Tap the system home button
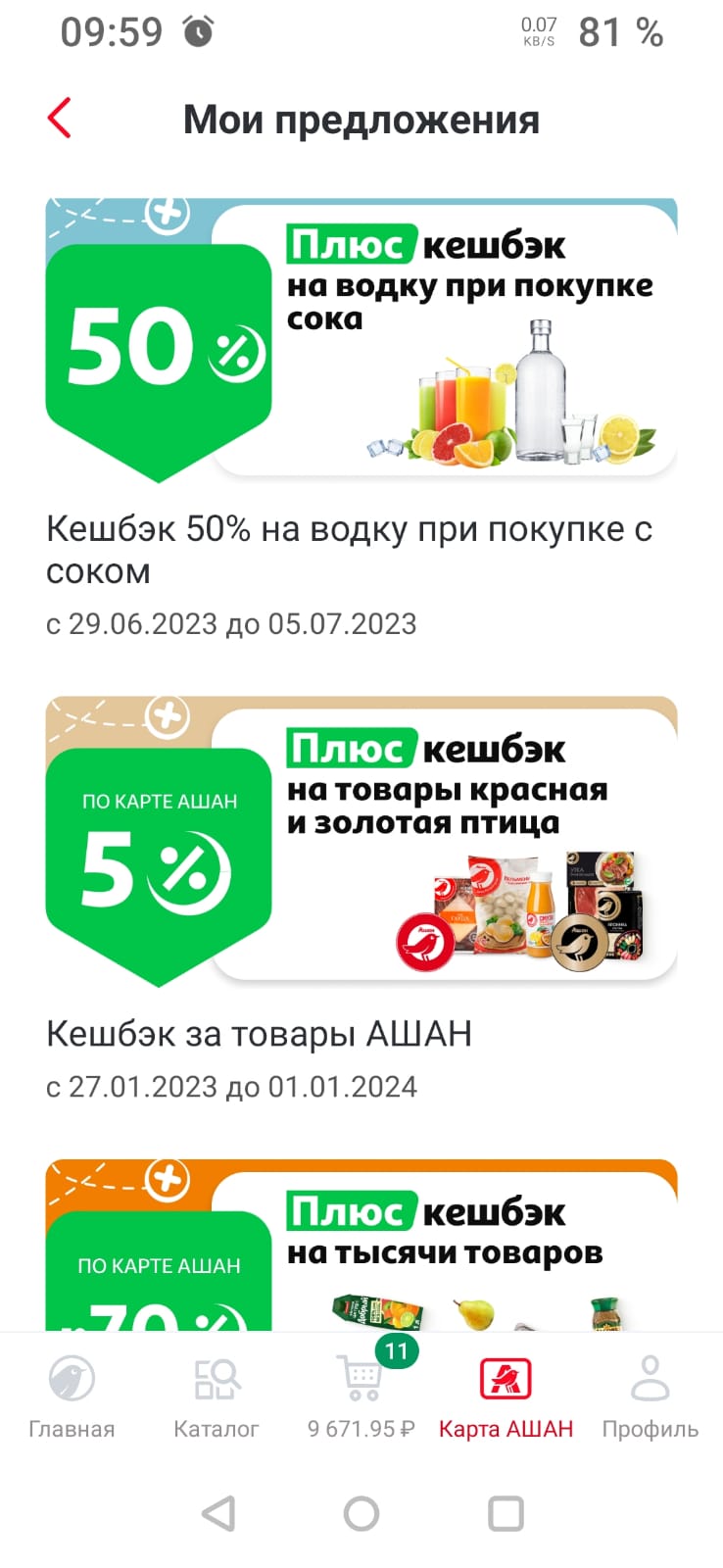The height and width of the screenshot is (1568, 723). pos(361,1514)
